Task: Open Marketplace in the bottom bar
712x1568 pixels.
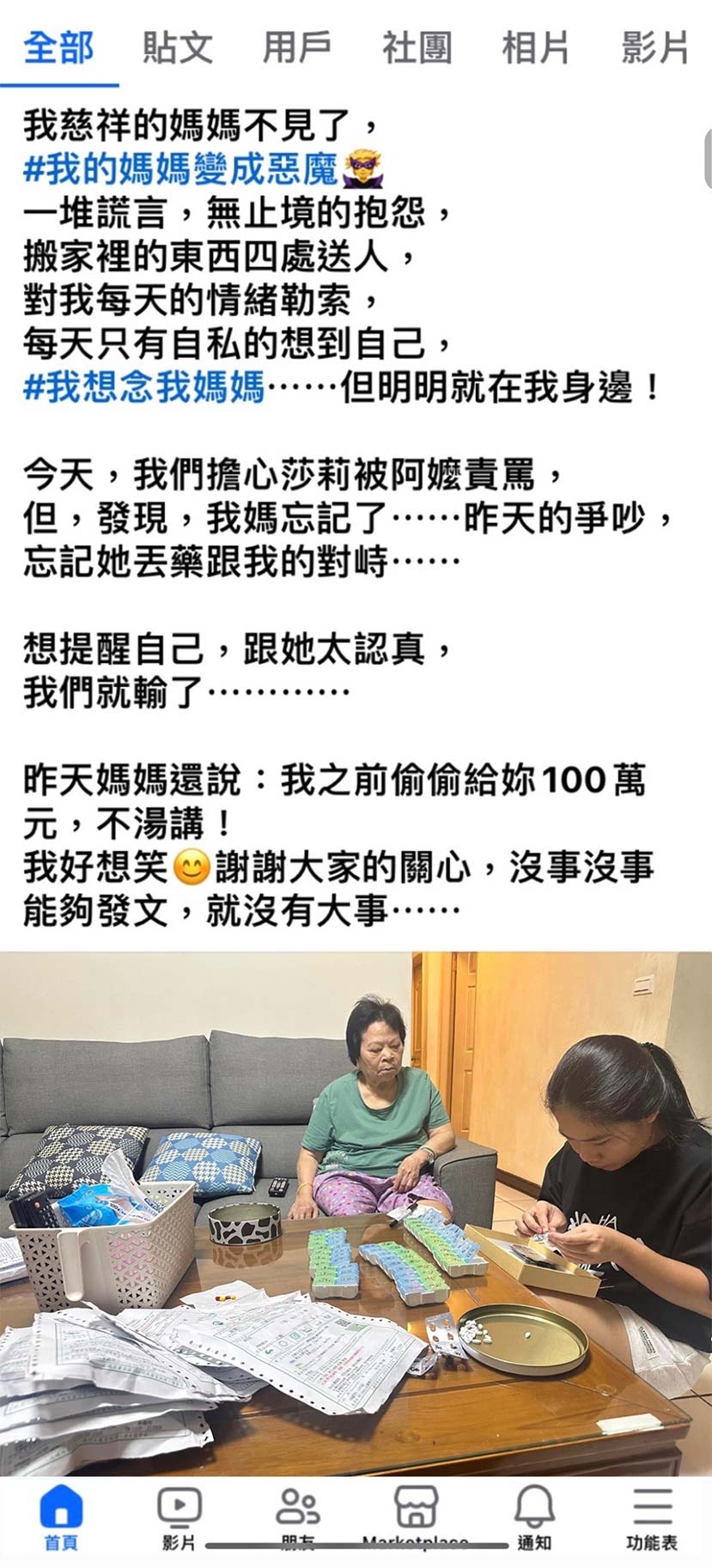Action: [x=416, y=1518]
